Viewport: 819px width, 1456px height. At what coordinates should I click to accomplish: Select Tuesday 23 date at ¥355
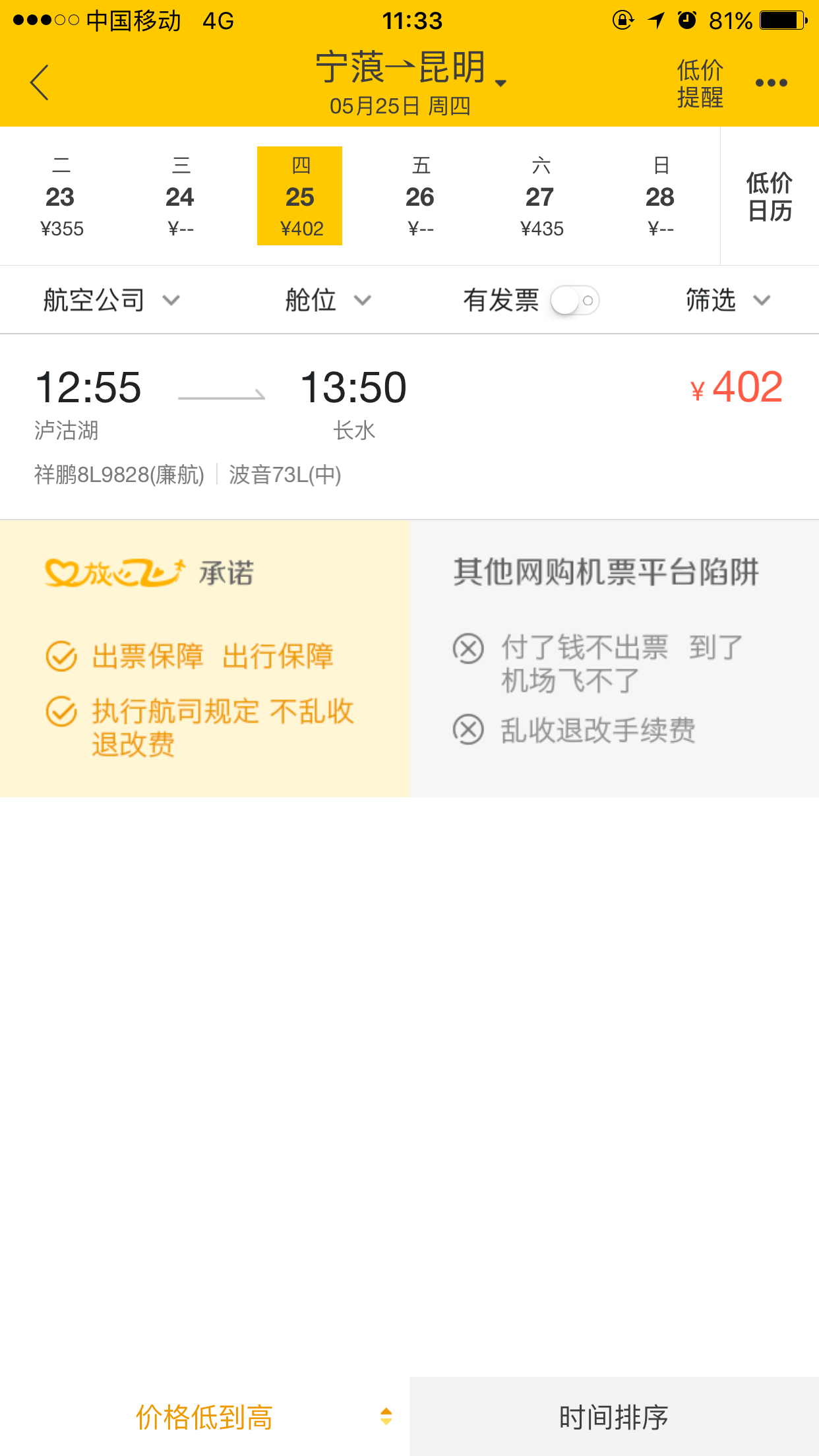pyautogui.click(x=61, y=196)
